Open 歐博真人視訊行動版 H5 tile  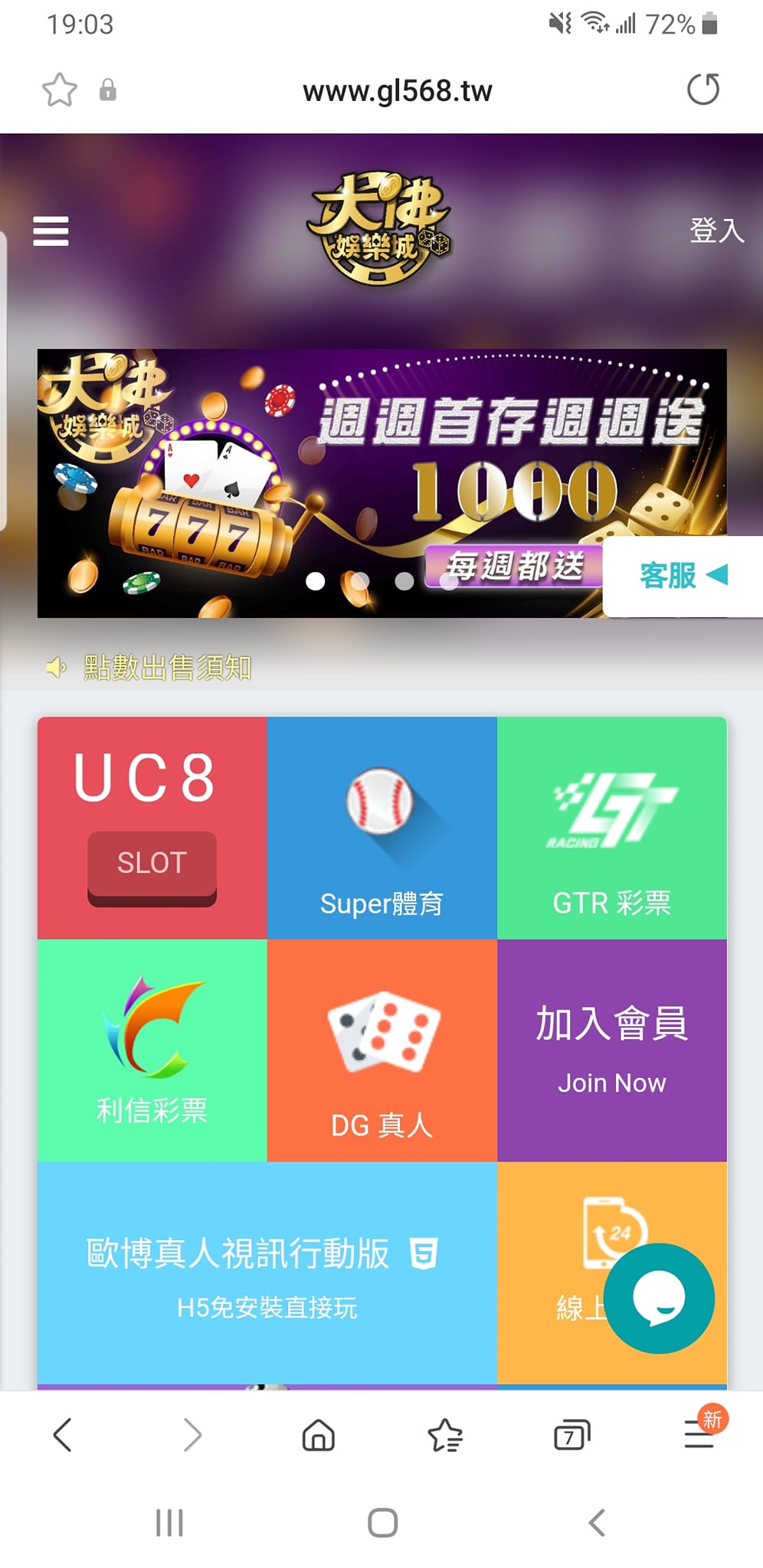pyautogui.click(x=267, y=1272)
